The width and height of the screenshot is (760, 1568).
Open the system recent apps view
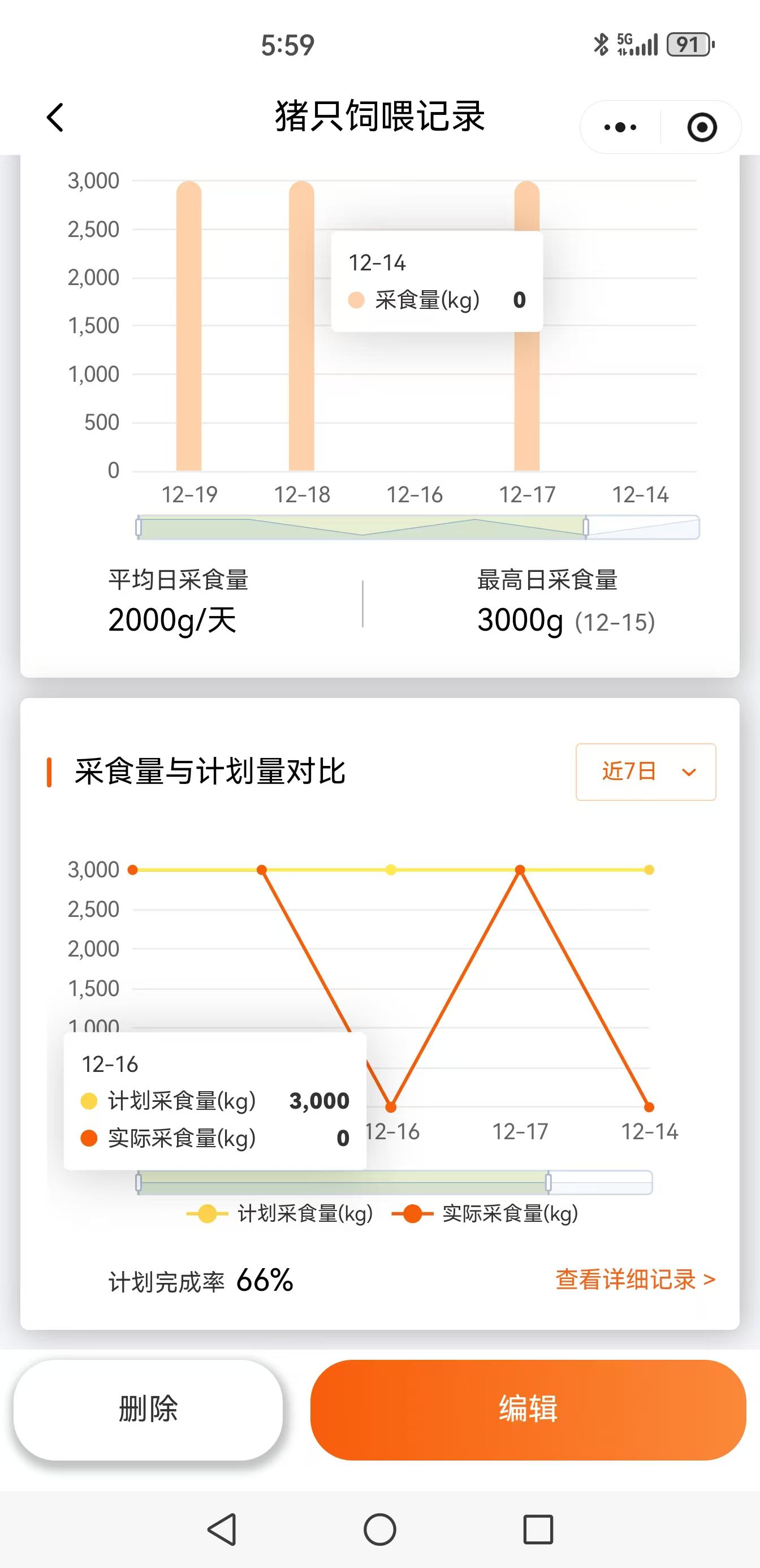[x=538, y=1529]
